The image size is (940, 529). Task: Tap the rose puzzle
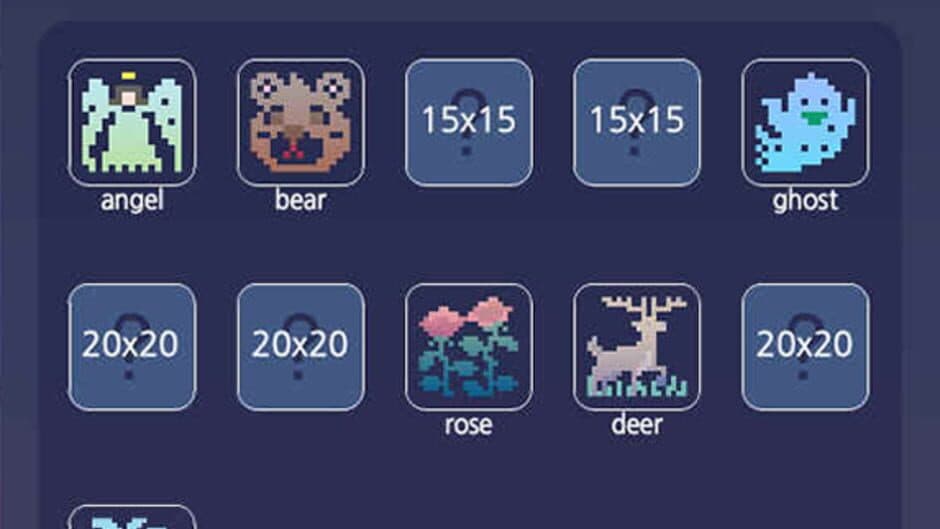tap(469, 347)
